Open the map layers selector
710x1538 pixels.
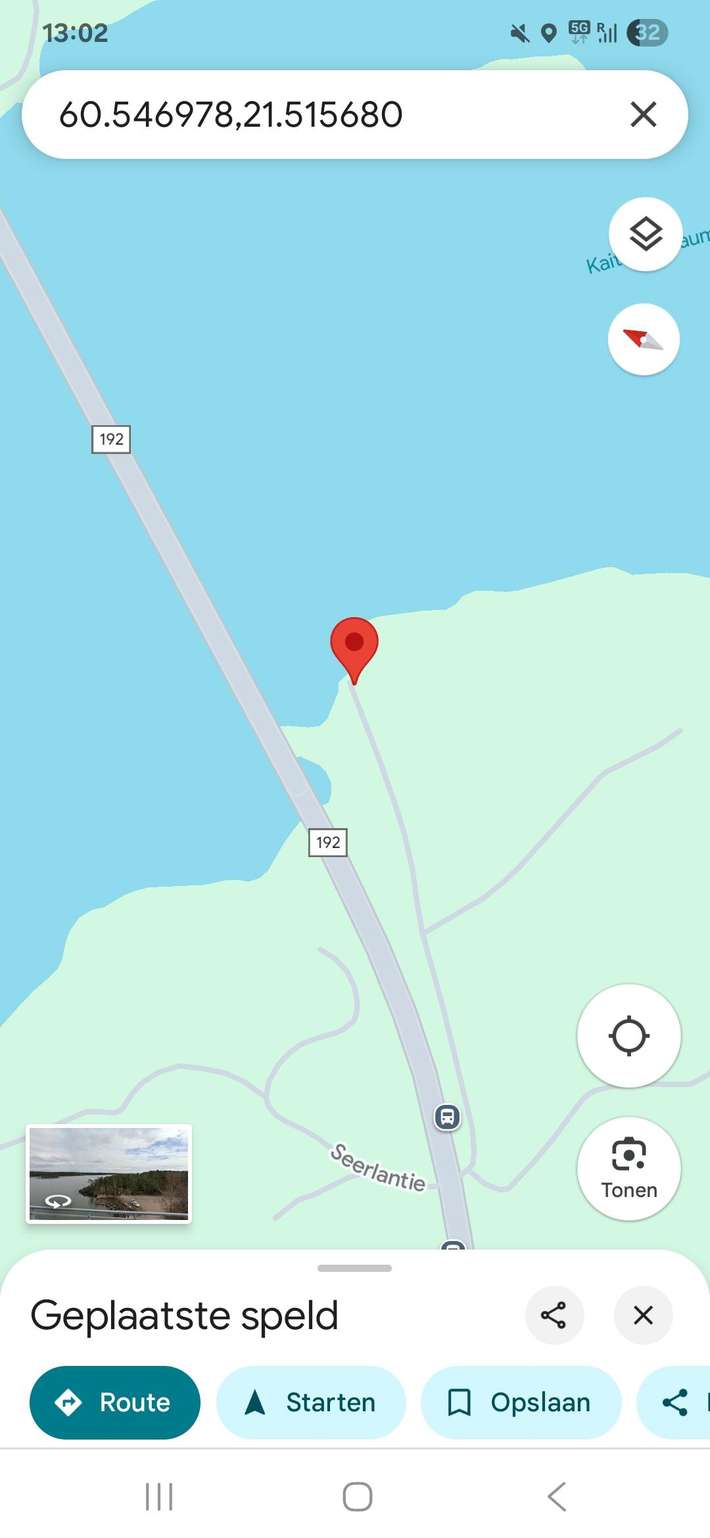click(645, 235)
